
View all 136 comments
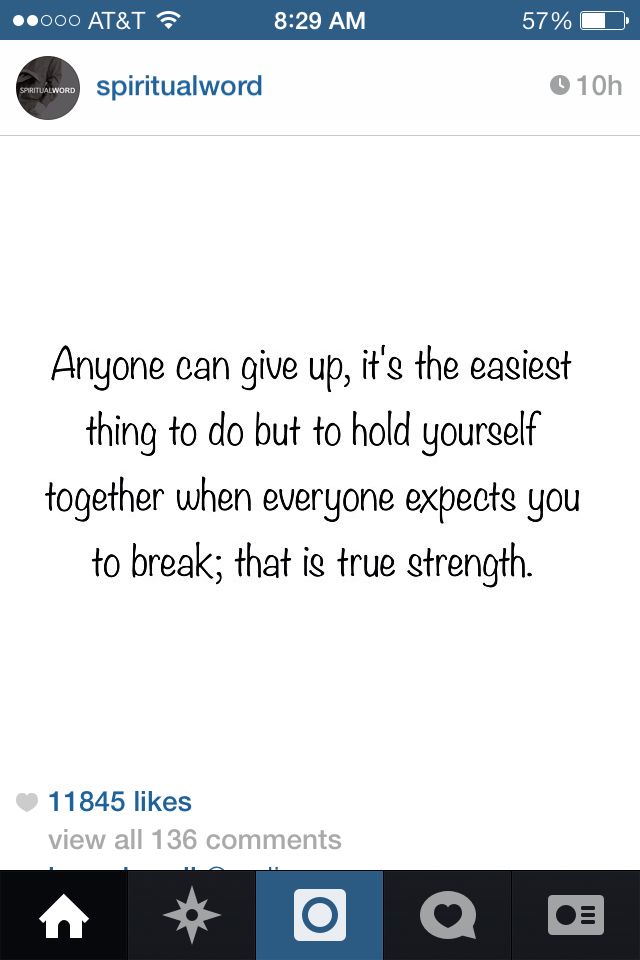tap(195, 839)
